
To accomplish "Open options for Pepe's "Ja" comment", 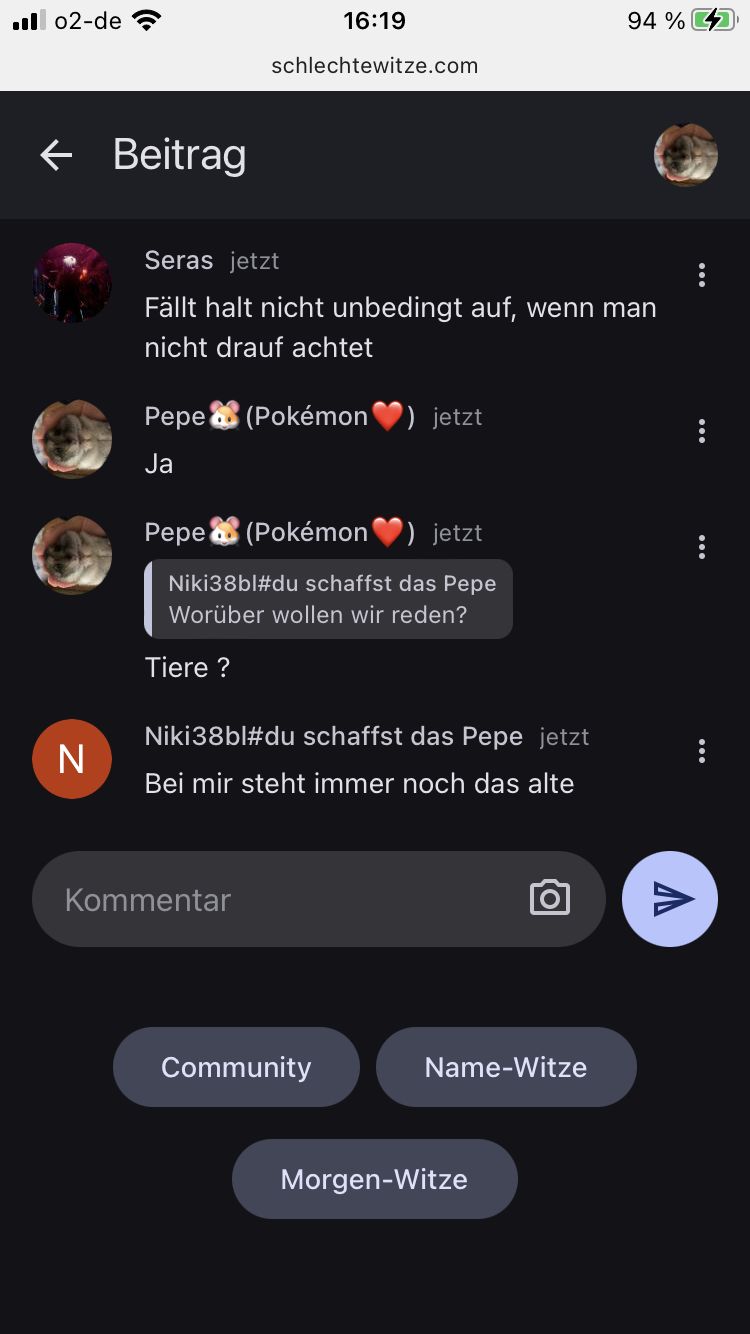I will coord(702,431).
